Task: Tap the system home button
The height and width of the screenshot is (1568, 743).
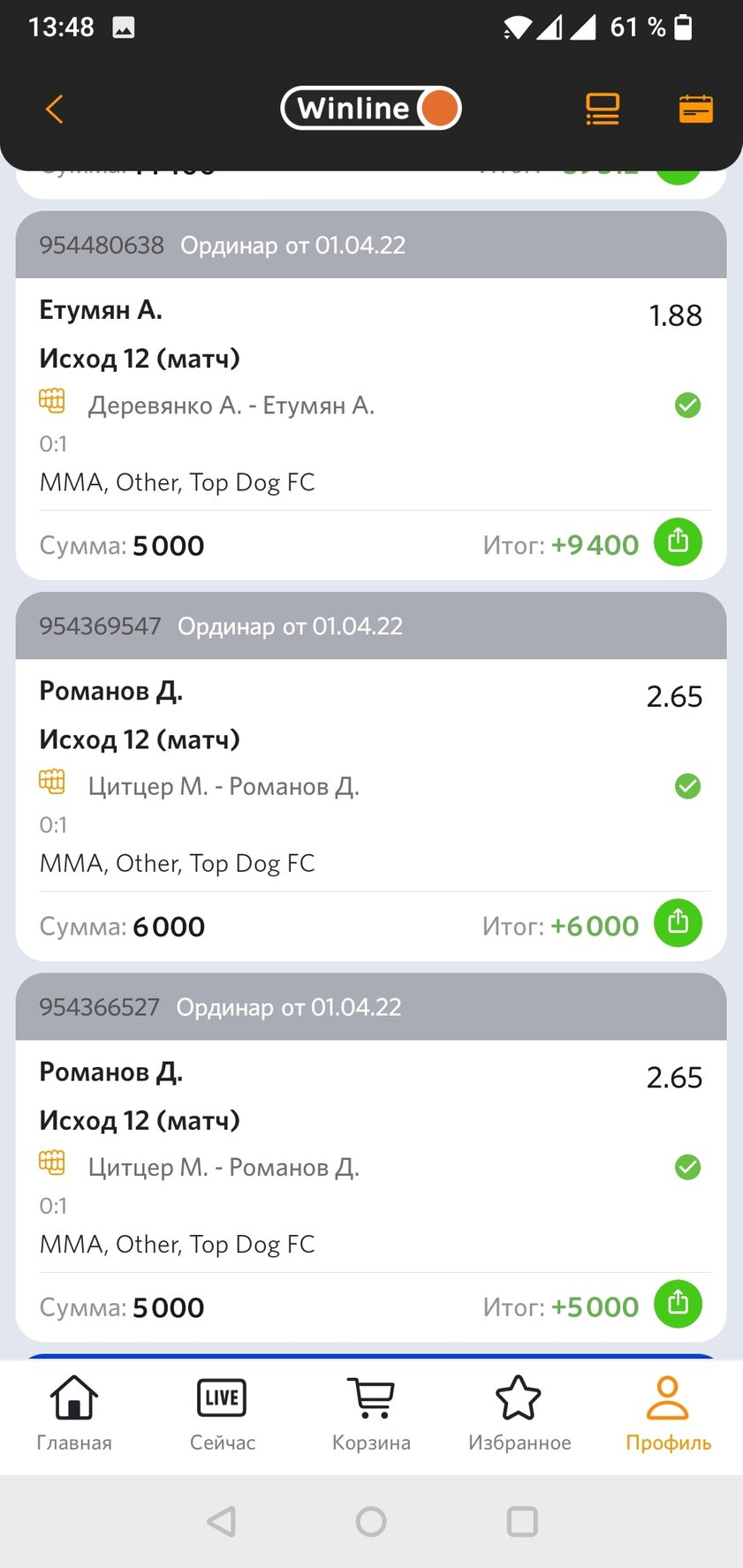Action: point(371,1521)
